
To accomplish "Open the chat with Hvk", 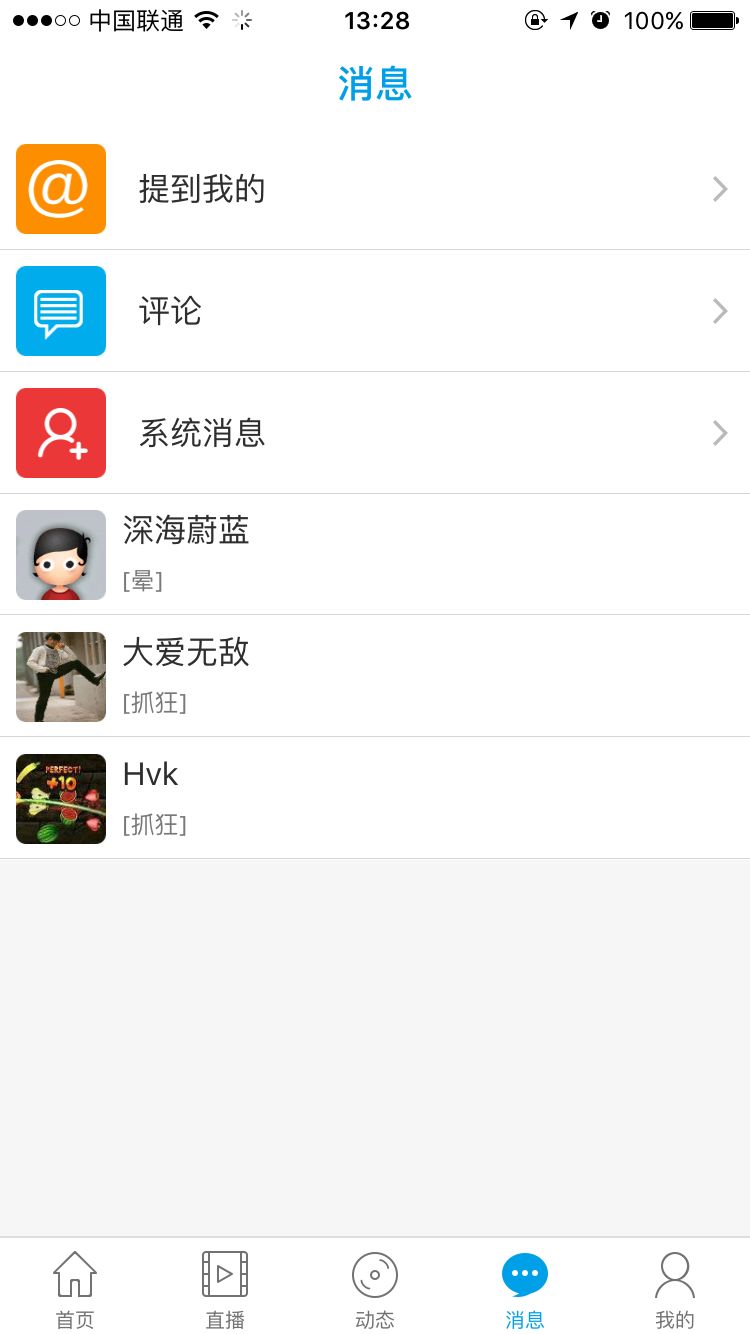I will (x=375, y=798).
